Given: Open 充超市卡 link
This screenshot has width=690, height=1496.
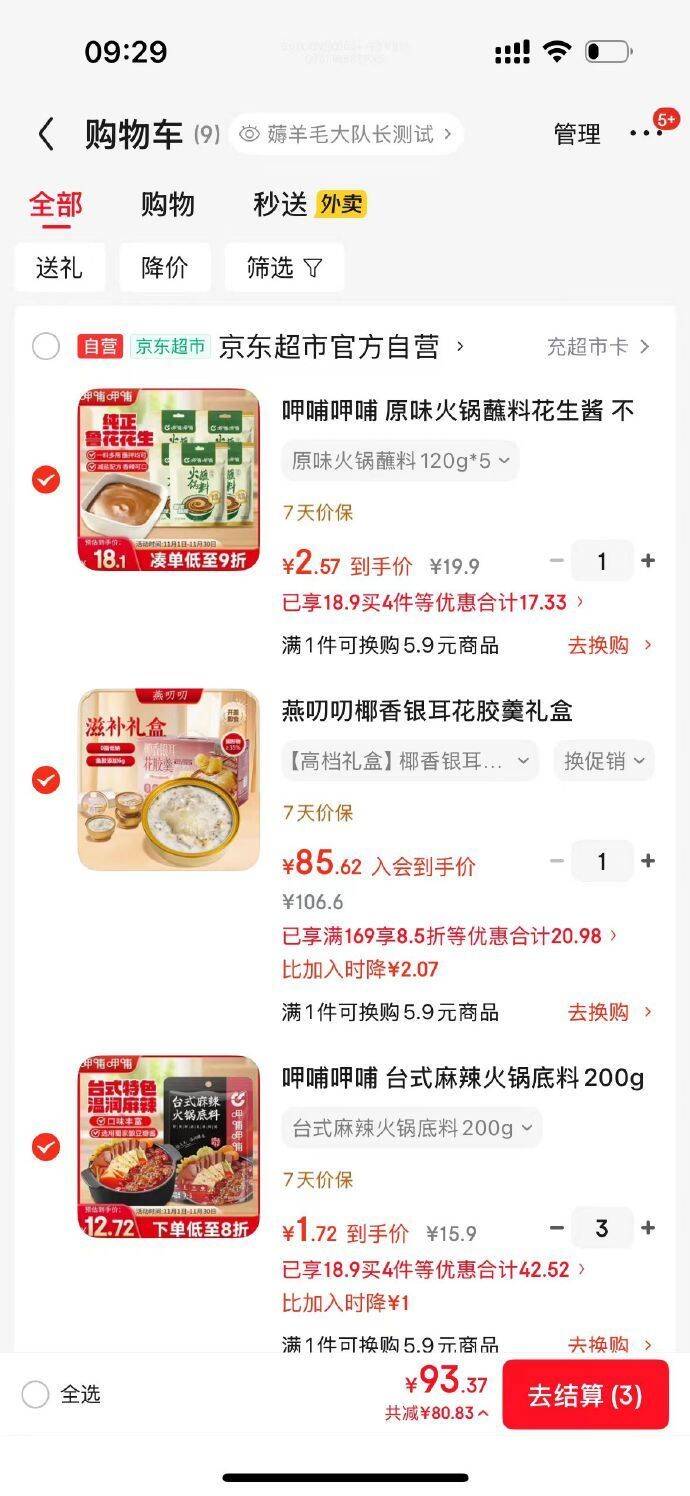Looking at the screenshot, I should click(x=598, y=347).
